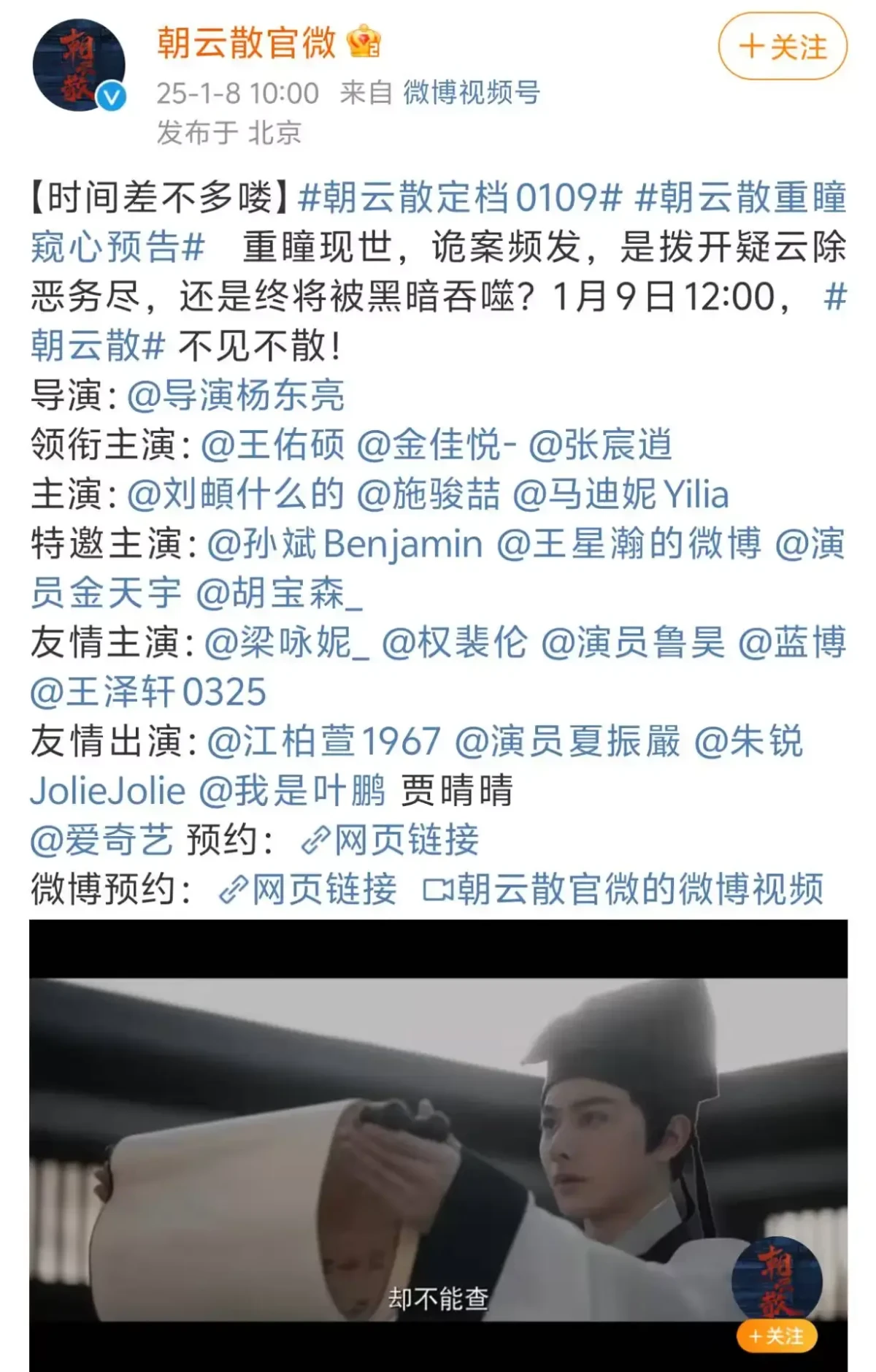876x1372 pixels.
Task: Open @江柏萱1967 mention
Action: 323,741
